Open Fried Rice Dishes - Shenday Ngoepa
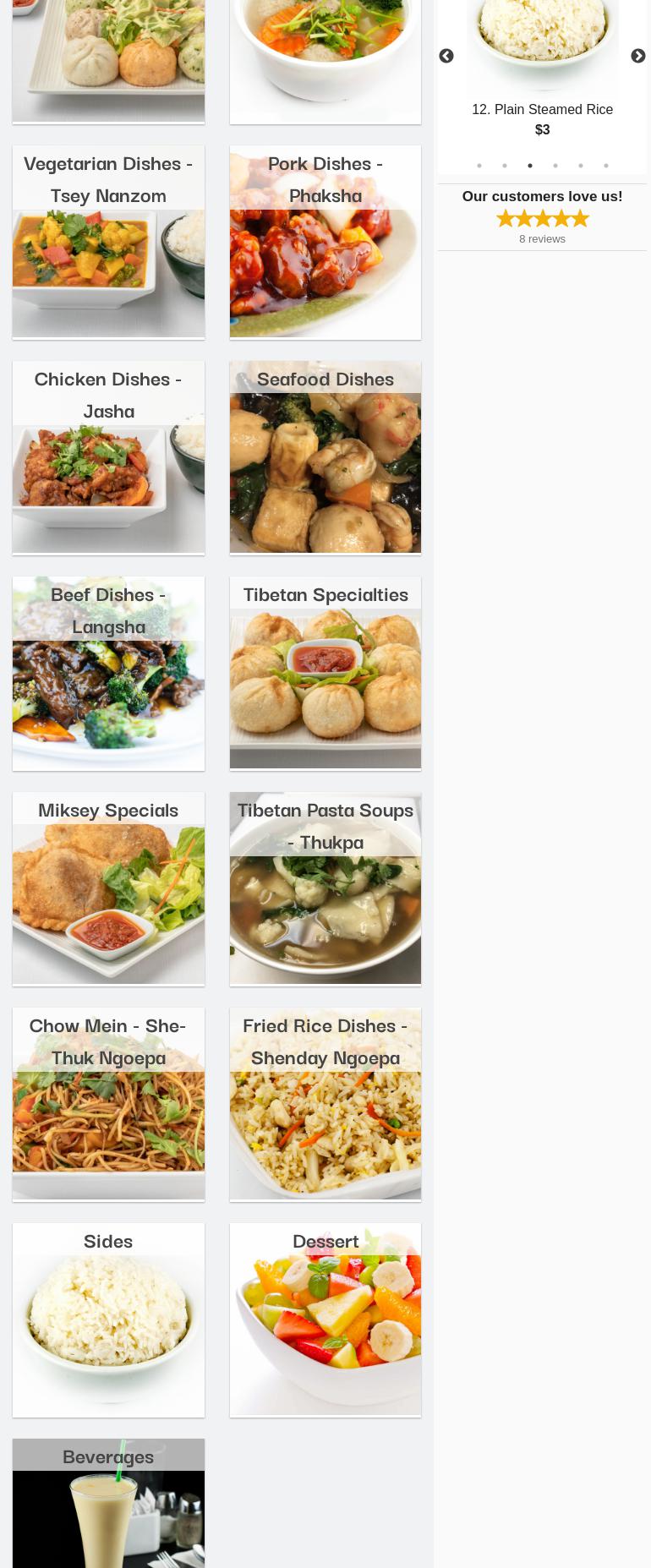Image resolution: width=651 pixels, height=1568 pixels. [325, 1105]
